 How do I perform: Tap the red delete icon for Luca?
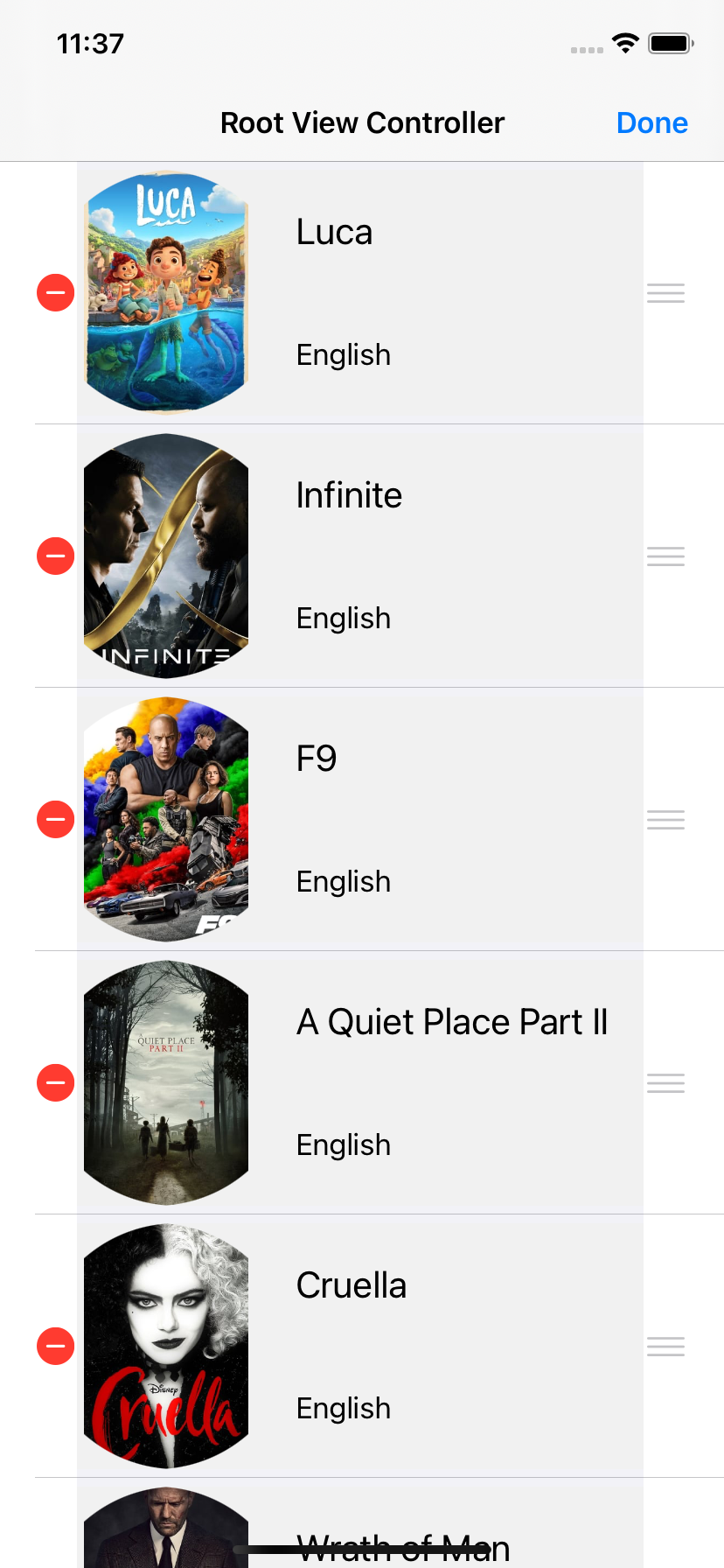point(55,292)
